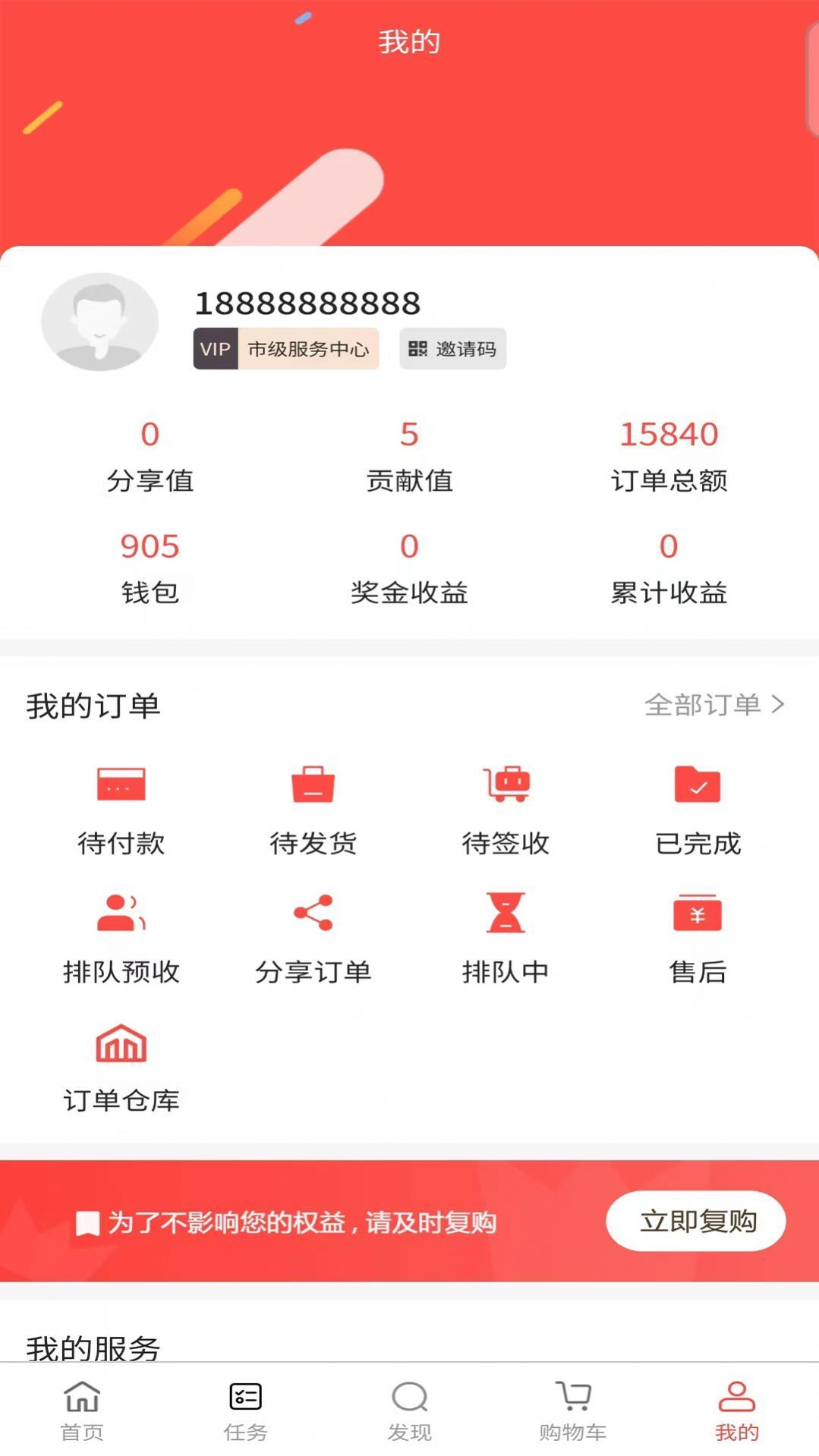Switch to 首页 home tab
819x1456 pixels.
coord(80,1413)
